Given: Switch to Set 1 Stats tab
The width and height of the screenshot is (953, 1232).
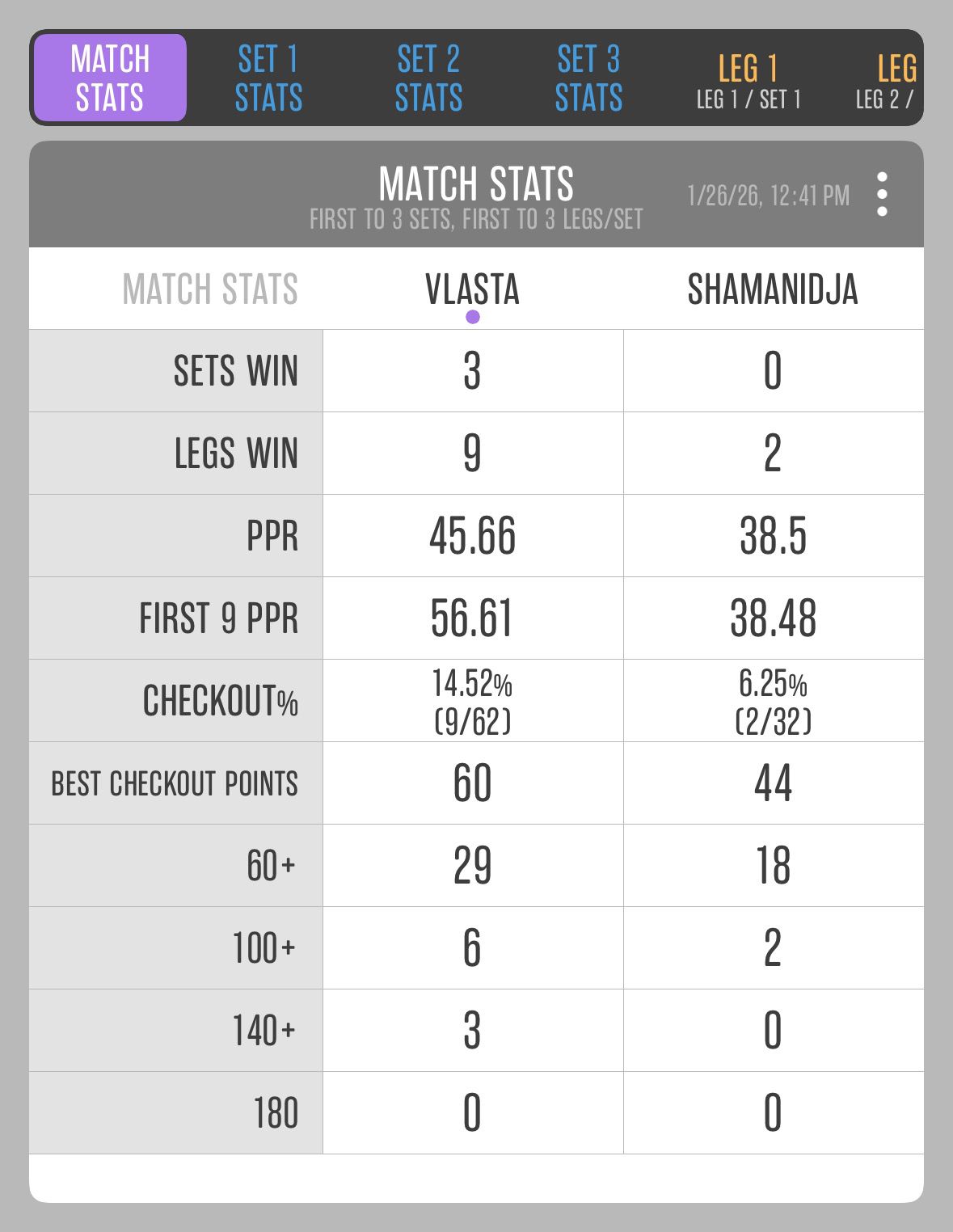Looking at the screenshot, I should [x=268, y=78].
